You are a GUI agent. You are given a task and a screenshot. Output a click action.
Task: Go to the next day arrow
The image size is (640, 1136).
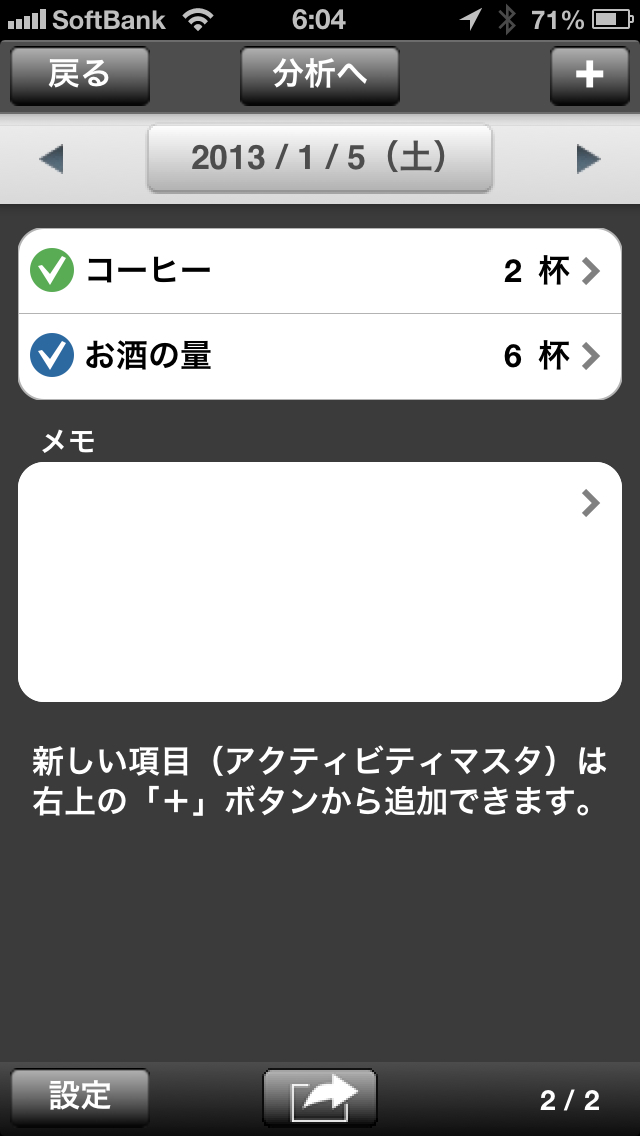point(589,159)
